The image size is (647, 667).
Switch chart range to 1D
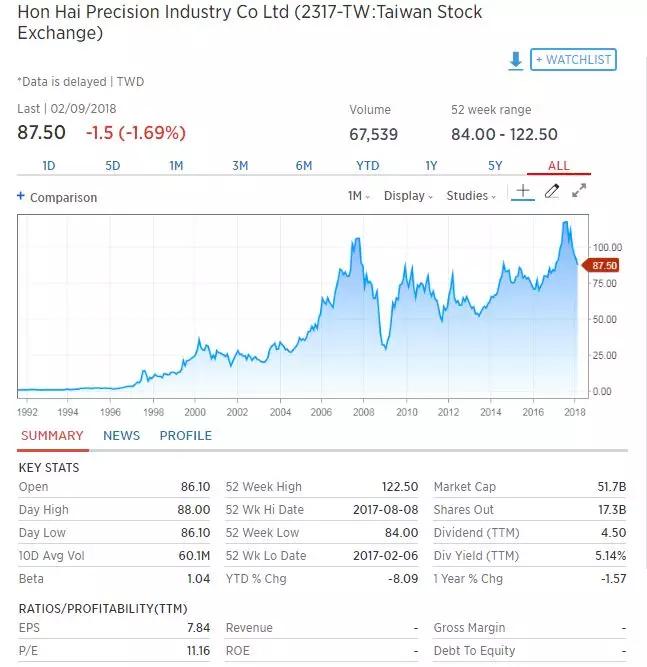click(x=49, y=166)
